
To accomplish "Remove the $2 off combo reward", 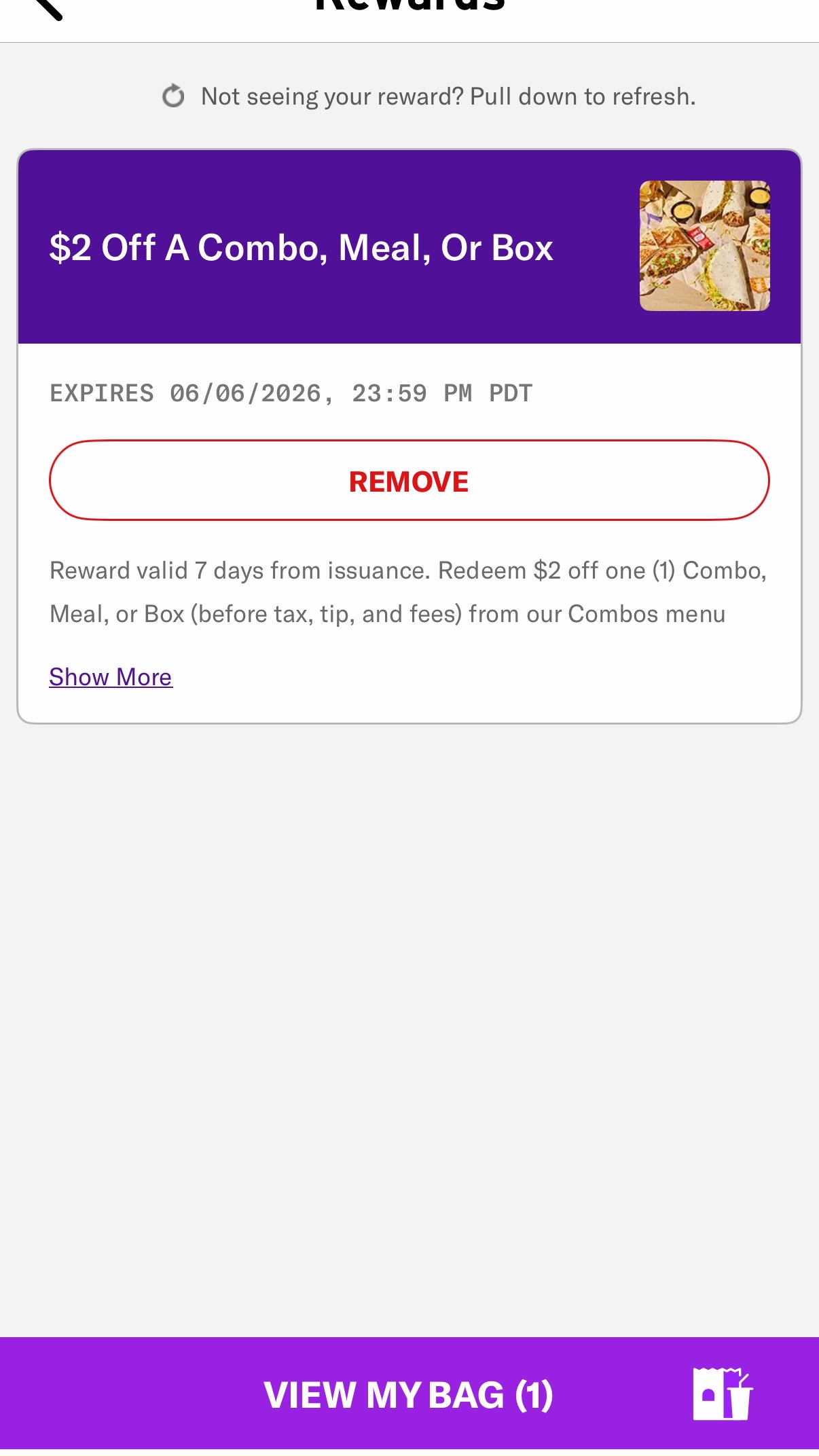I will tap(409, 481).
